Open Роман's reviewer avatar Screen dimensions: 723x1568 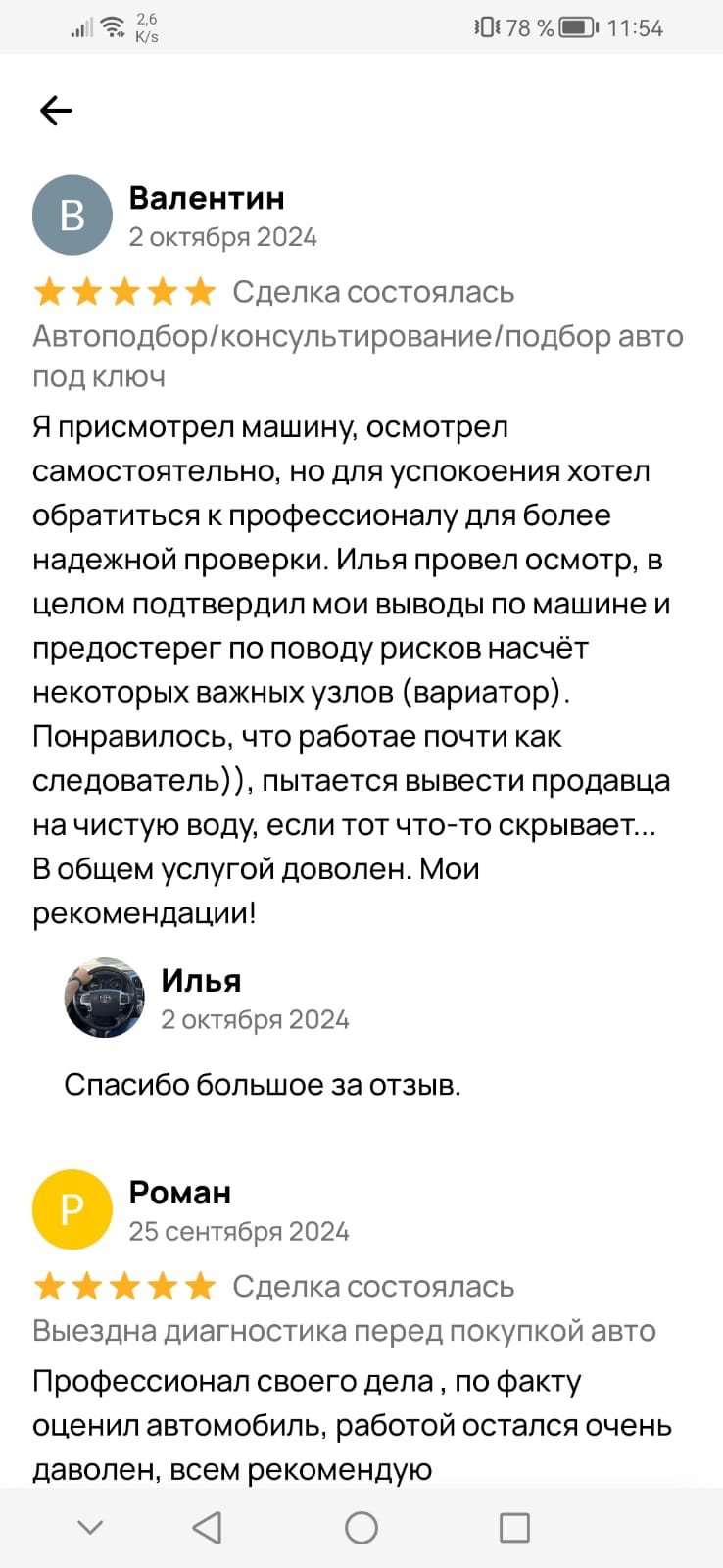[x=72, y=1209]
